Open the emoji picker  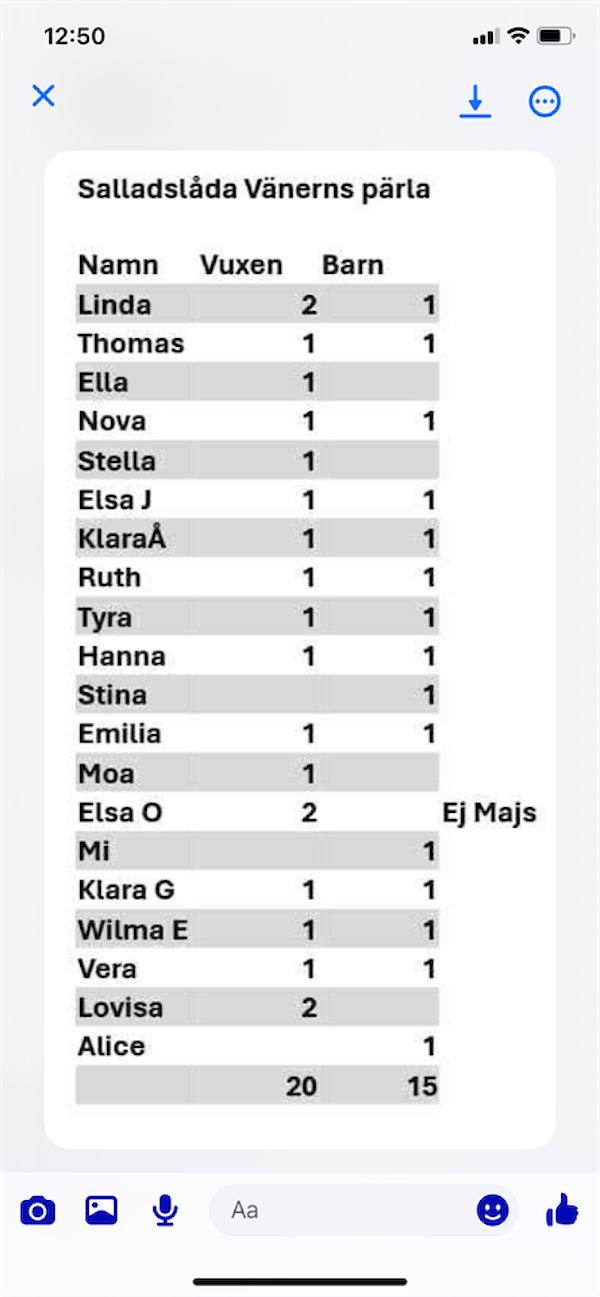coord(492,1211)
